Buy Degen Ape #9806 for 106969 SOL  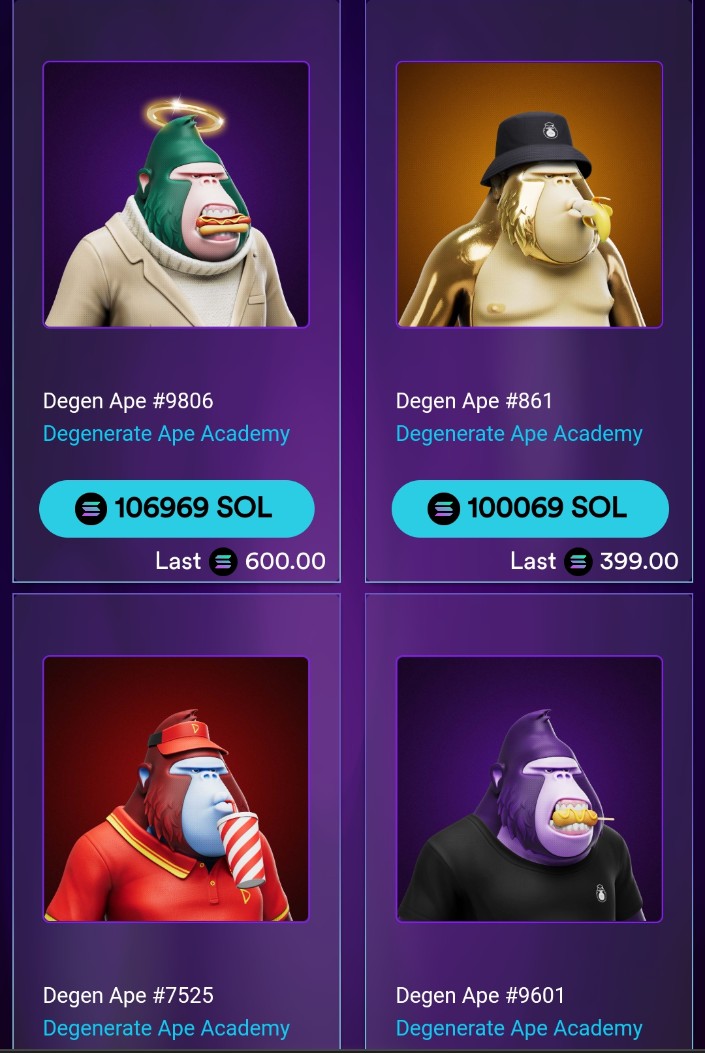click(176, 508)
